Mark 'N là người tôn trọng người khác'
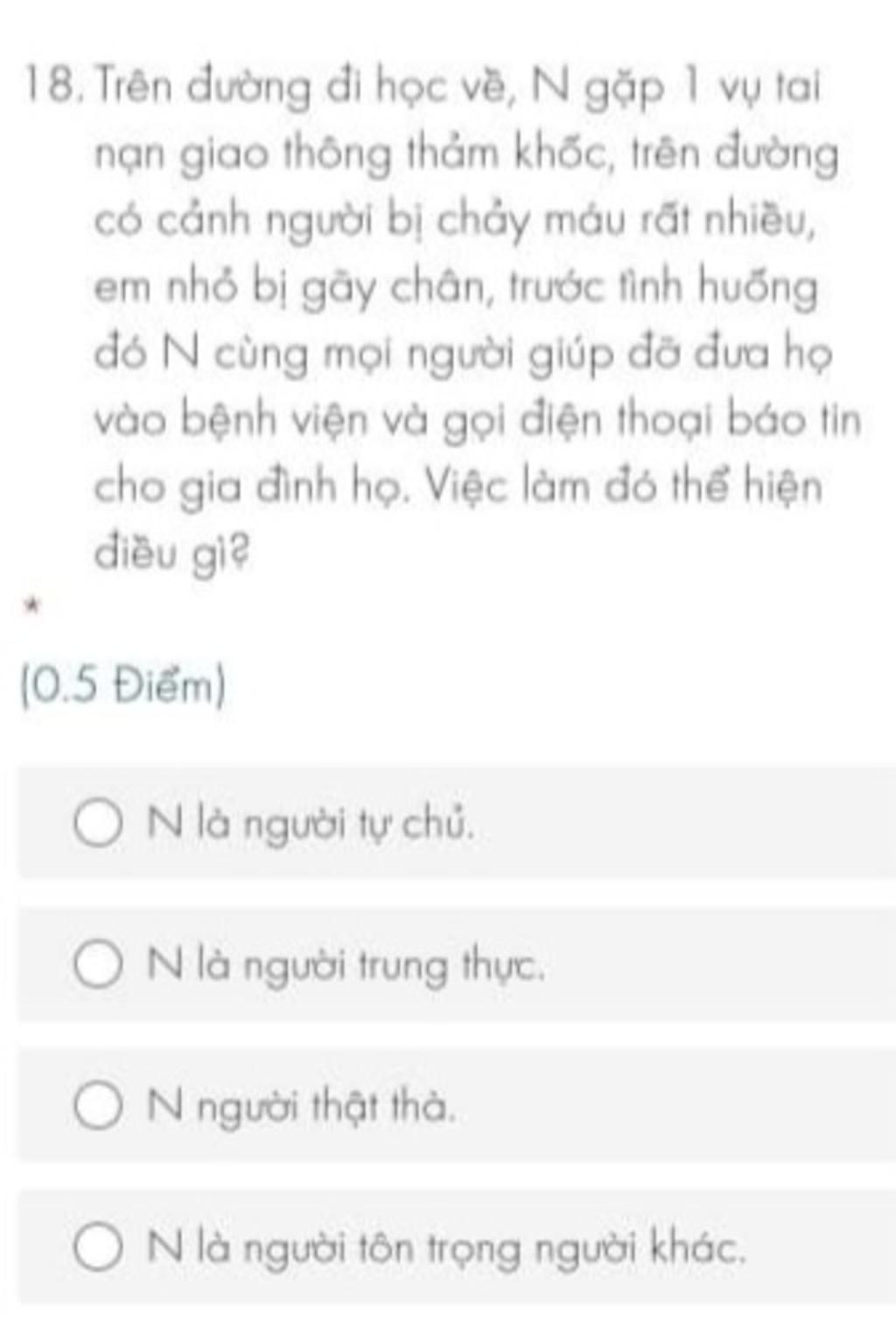This screenshot has height=1336, width=896. (x=97, y=1247)
